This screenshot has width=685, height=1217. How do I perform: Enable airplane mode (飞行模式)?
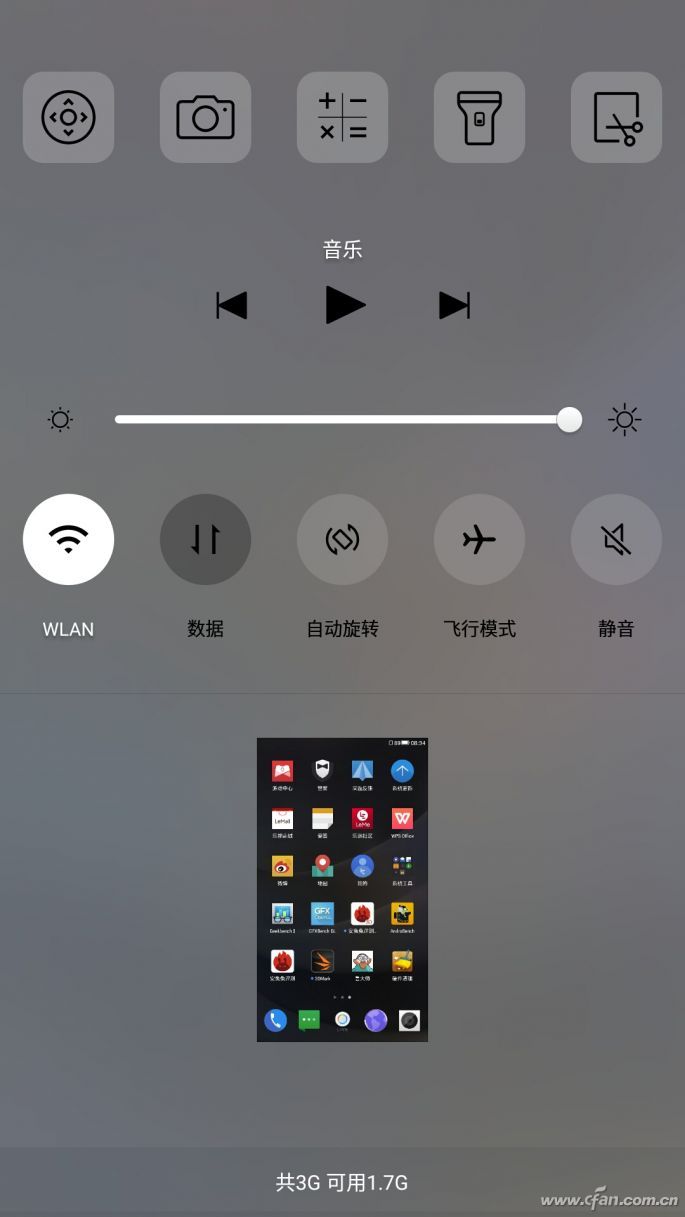tap(479, 539)
